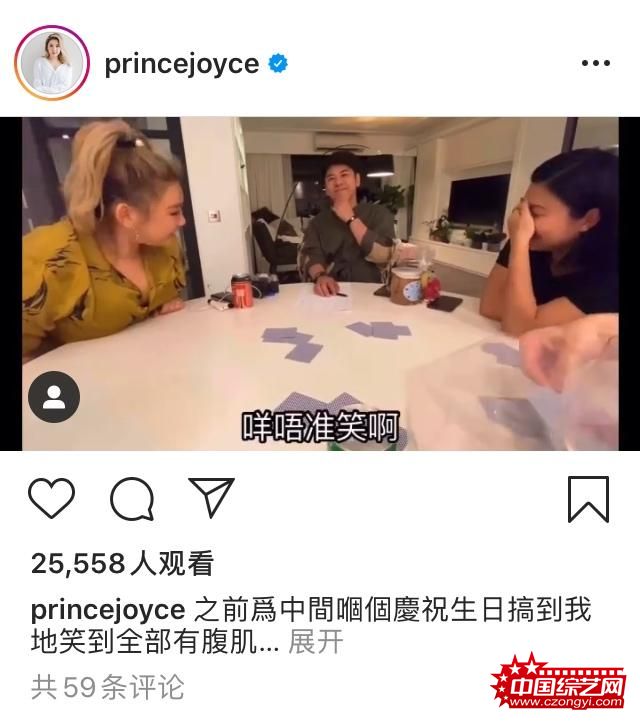
Task: Show tagged people in the video
Action: 53,398
